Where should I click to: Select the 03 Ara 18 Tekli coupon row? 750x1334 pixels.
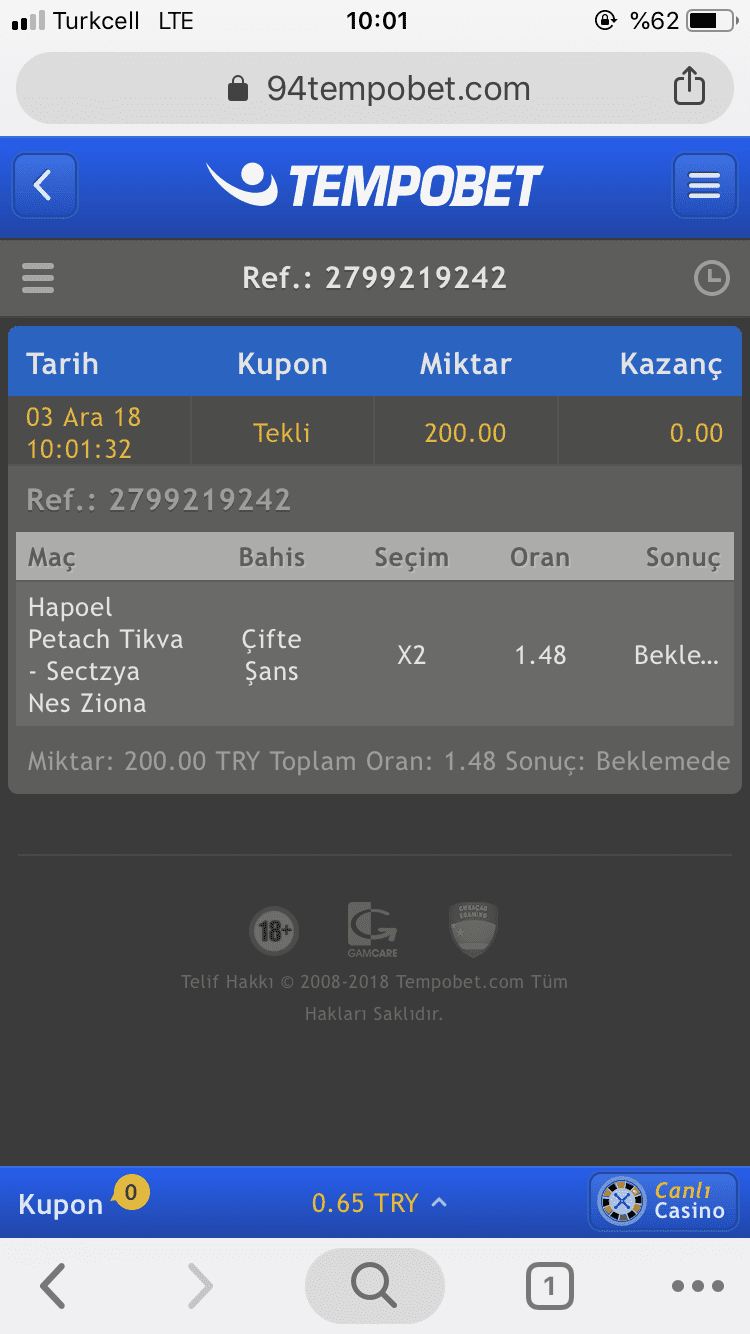pos(375,433)
